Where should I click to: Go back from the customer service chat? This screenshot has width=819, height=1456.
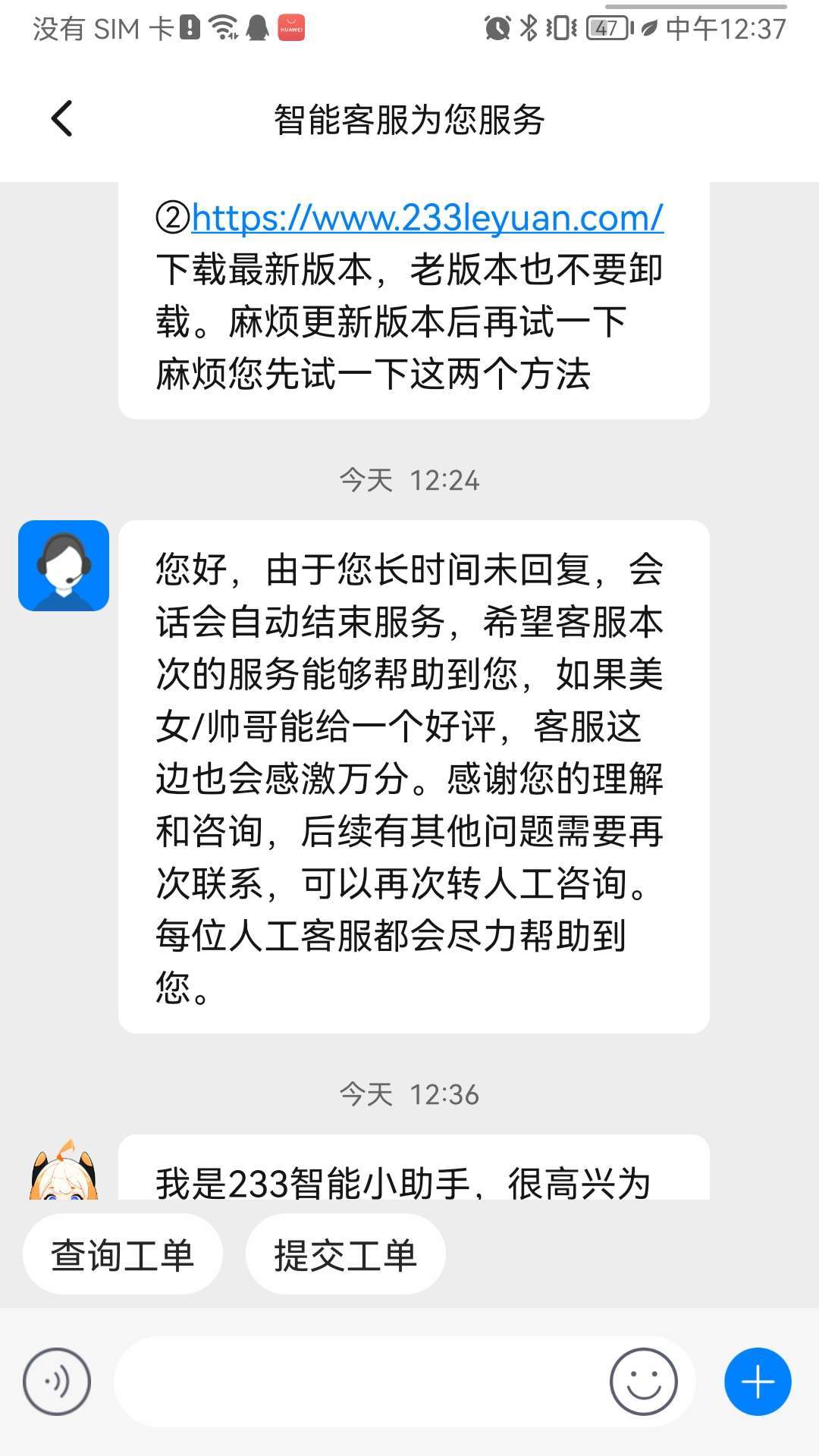pyautogui.click(x=62, y=119)
